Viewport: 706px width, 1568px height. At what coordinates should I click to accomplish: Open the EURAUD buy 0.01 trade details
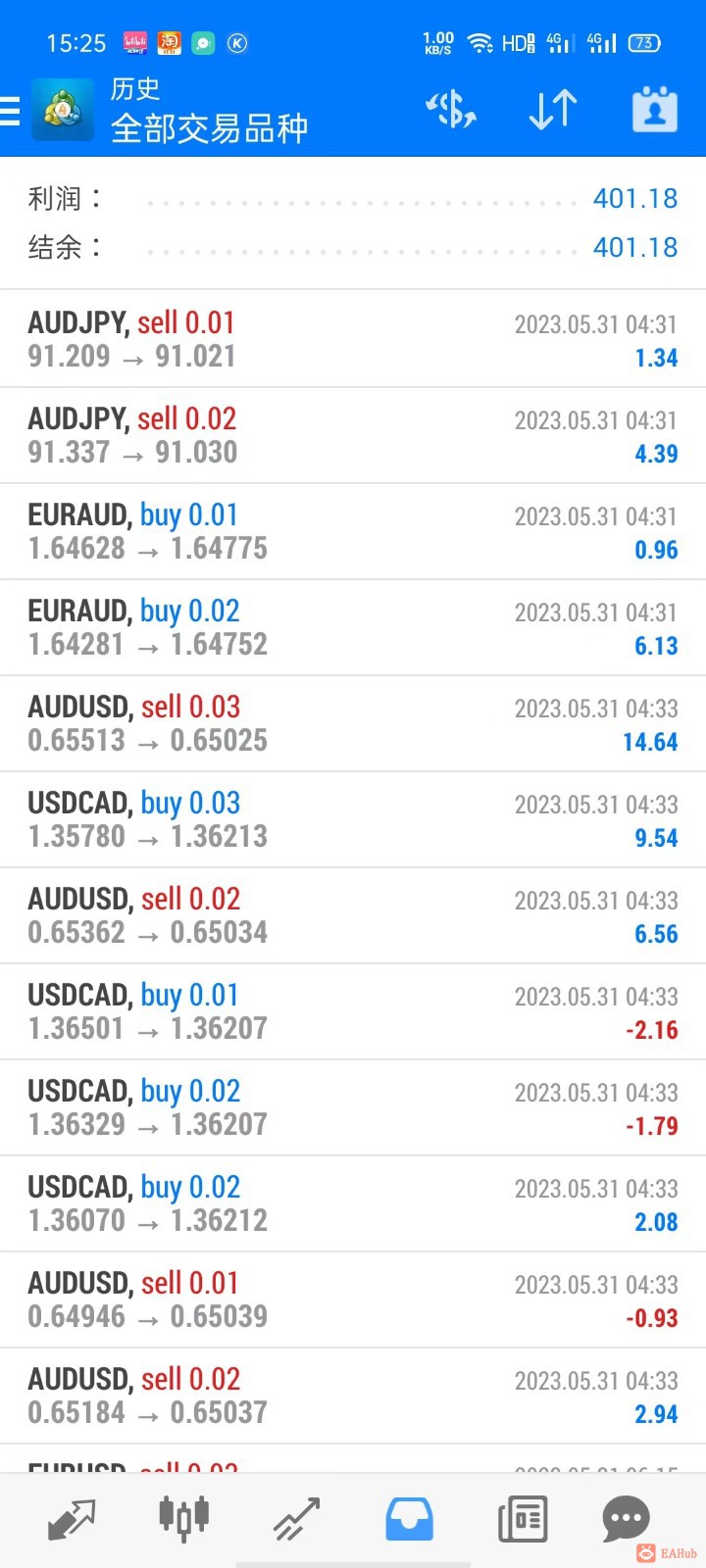pos(353,531)
